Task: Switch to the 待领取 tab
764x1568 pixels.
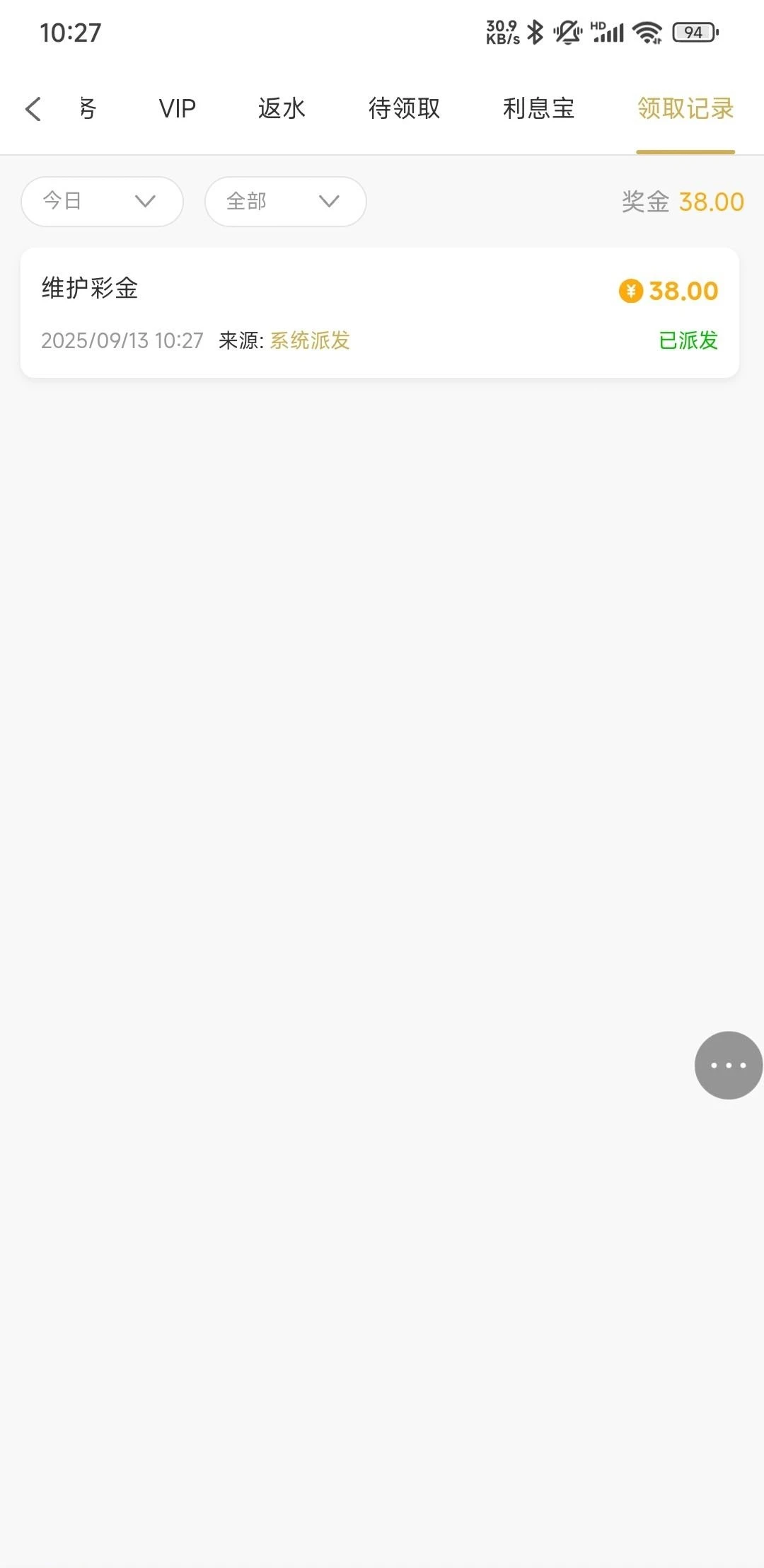Action: click(404, 109)
